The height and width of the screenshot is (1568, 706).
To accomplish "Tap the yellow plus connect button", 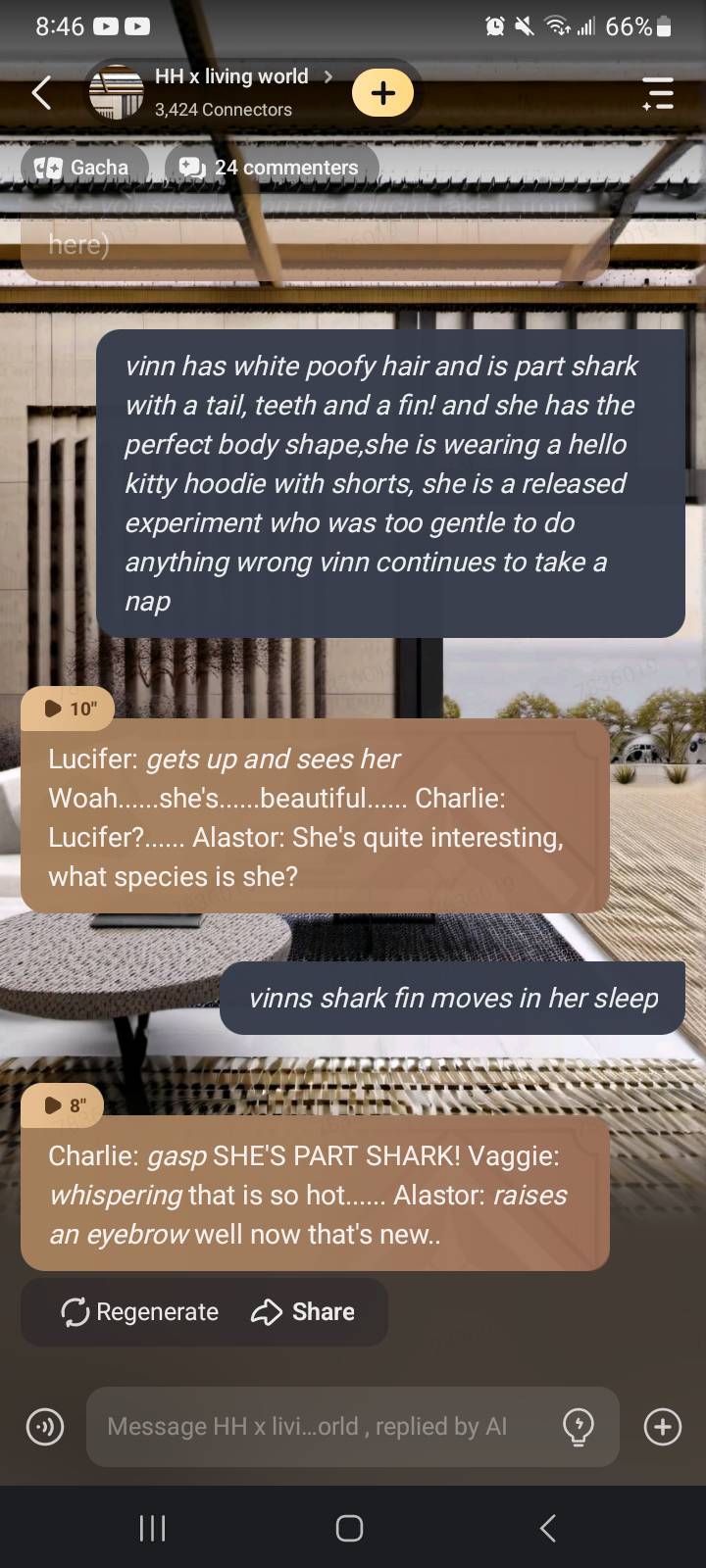I will [382, 93].
